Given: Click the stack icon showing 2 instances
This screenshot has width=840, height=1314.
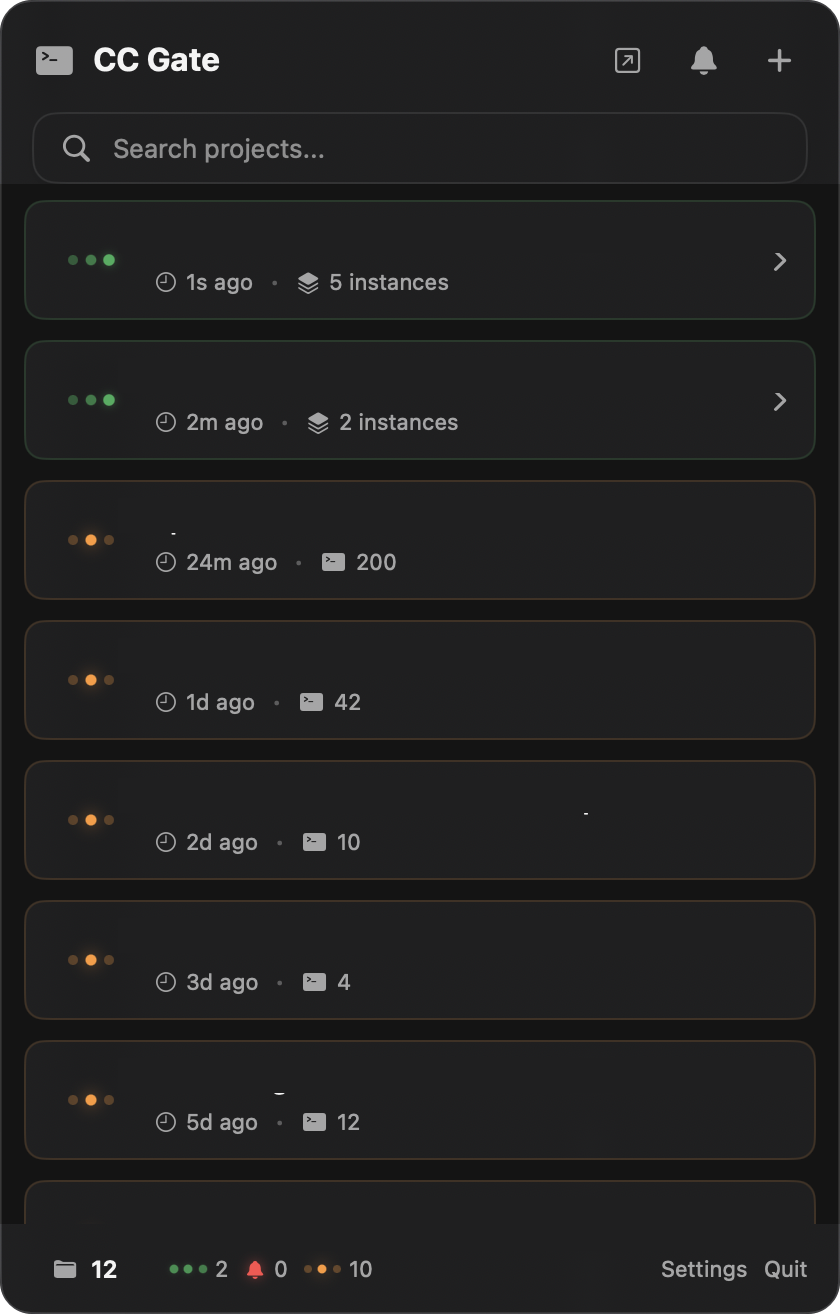Looking at the screenshot, I should 318,422.
